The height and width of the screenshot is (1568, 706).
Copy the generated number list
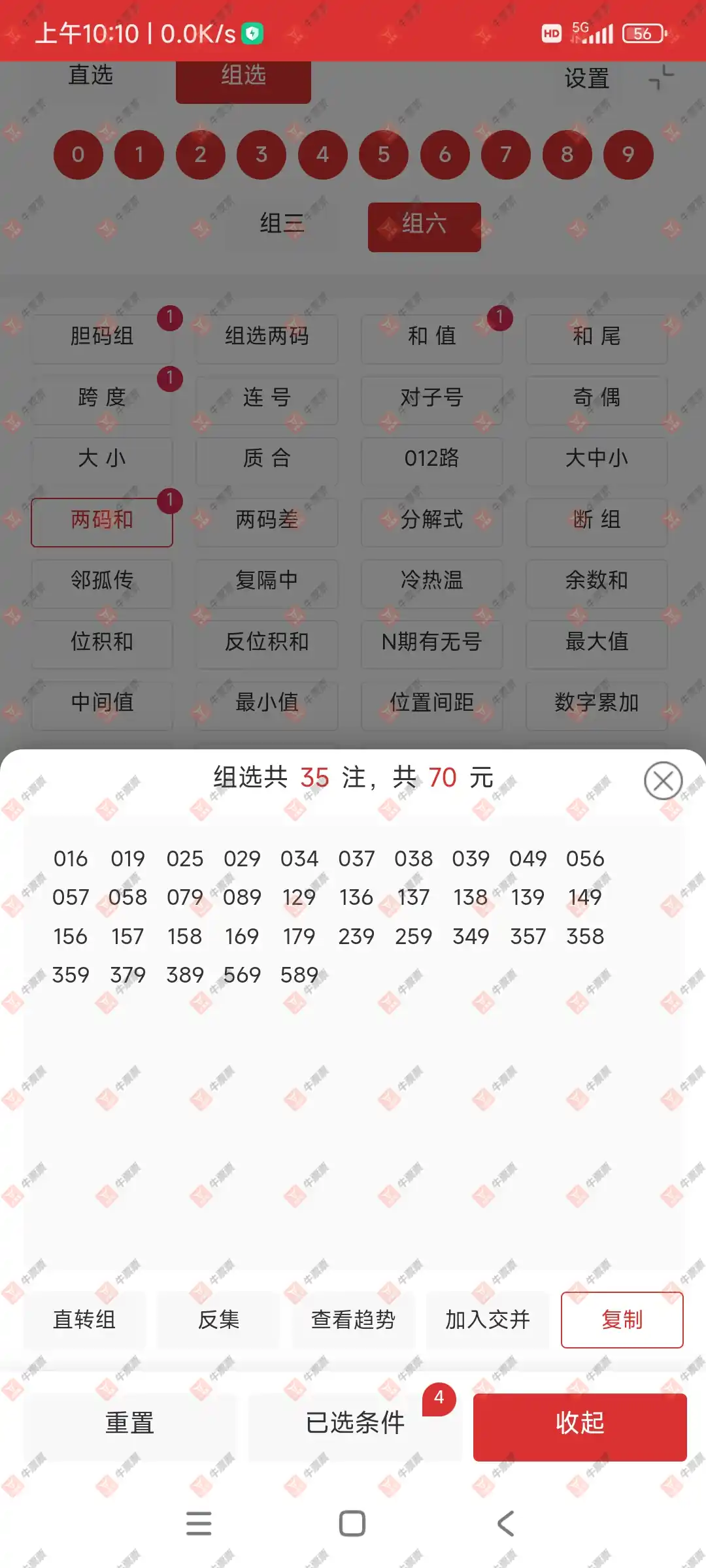point(622,1319)
